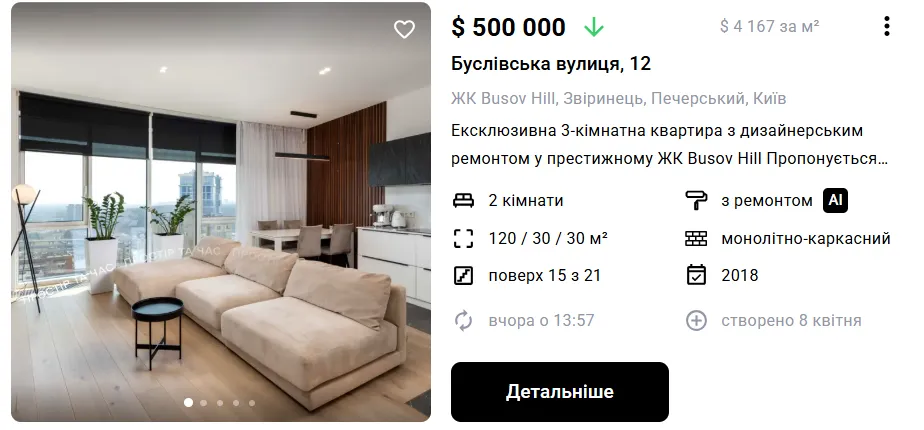Save listing with the heart icon
This screenshot has width=924, height=430.
tap(404, 30)
